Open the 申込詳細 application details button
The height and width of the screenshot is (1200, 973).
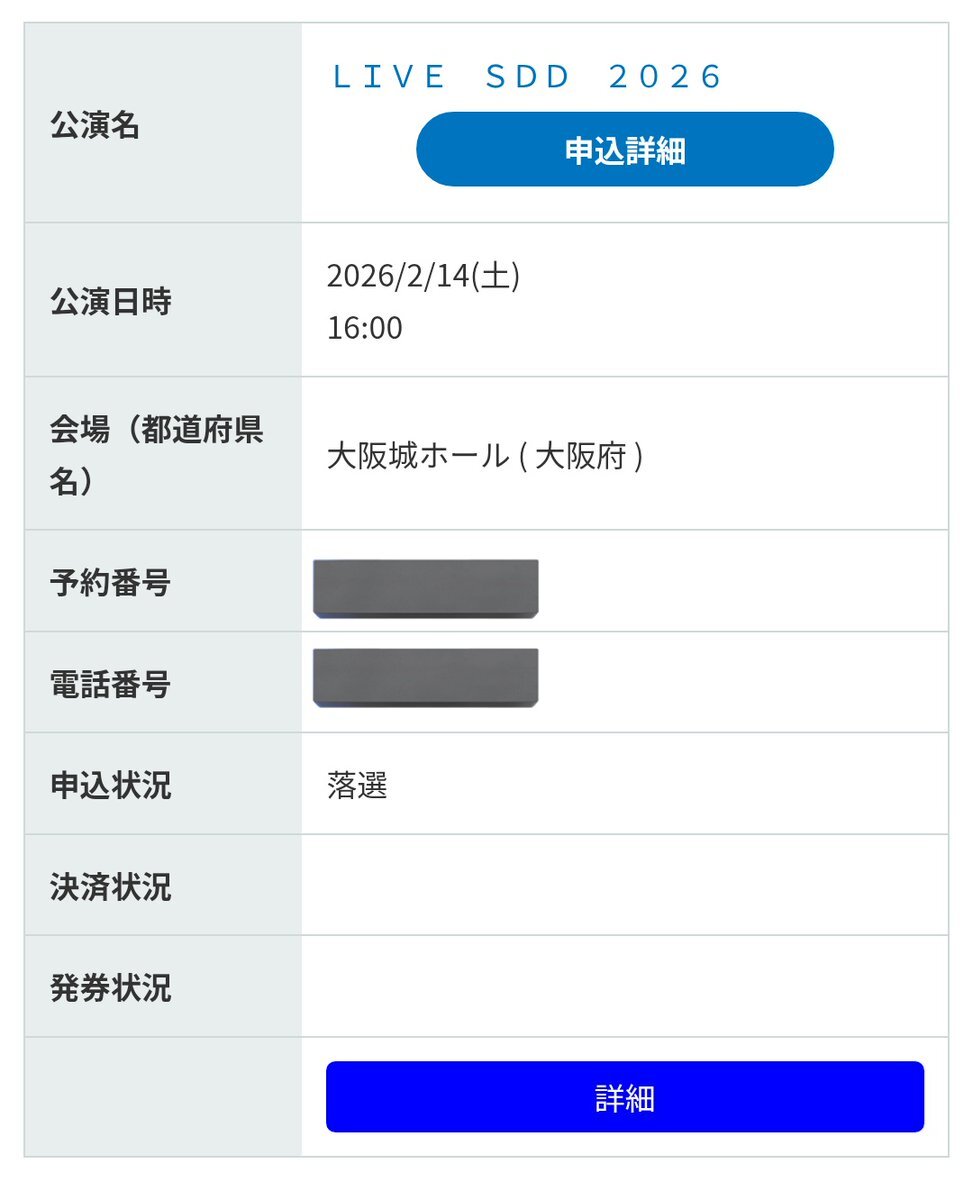coord(625,150)
